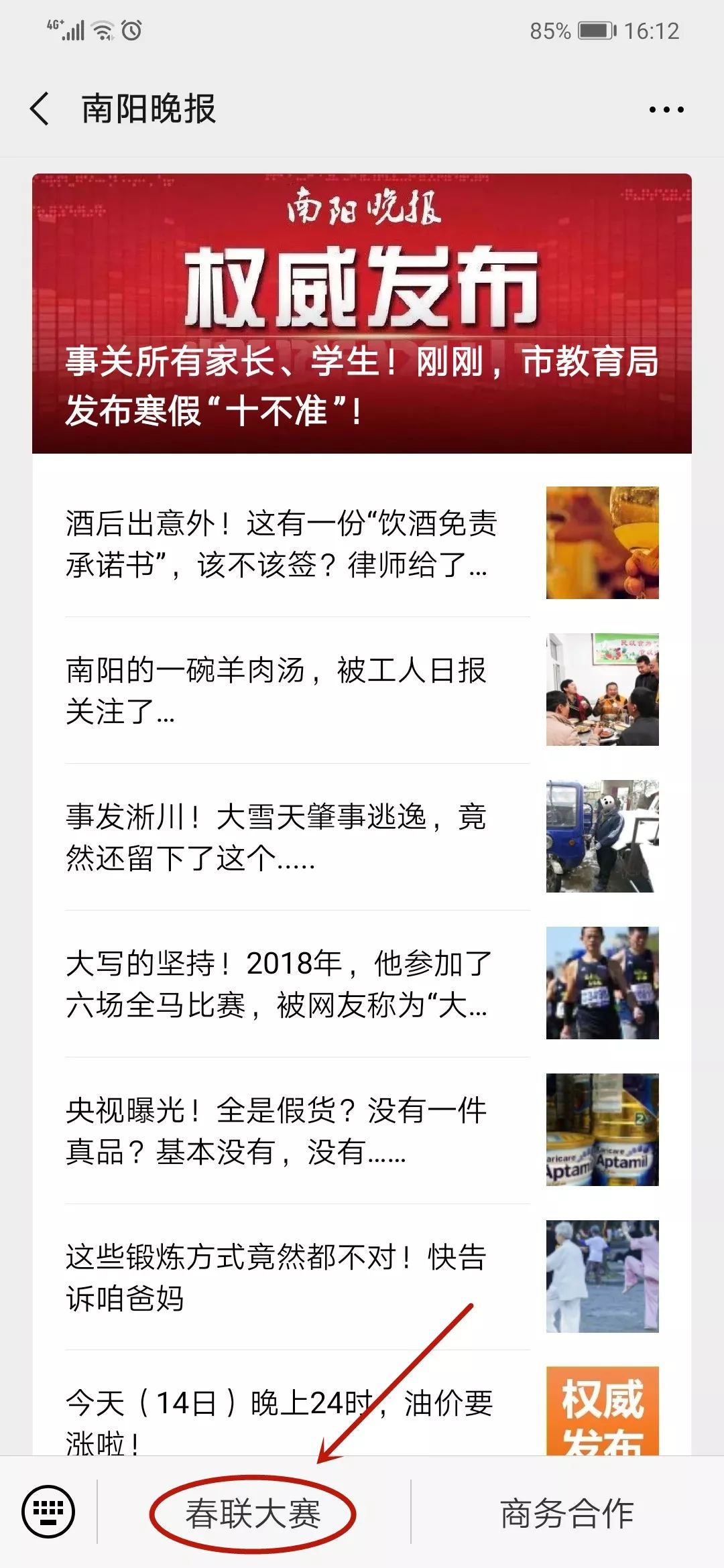Open the 寒假十不准 banner article
The height and width of the screenshot is (1568, 724).
[x=362, y=308]
